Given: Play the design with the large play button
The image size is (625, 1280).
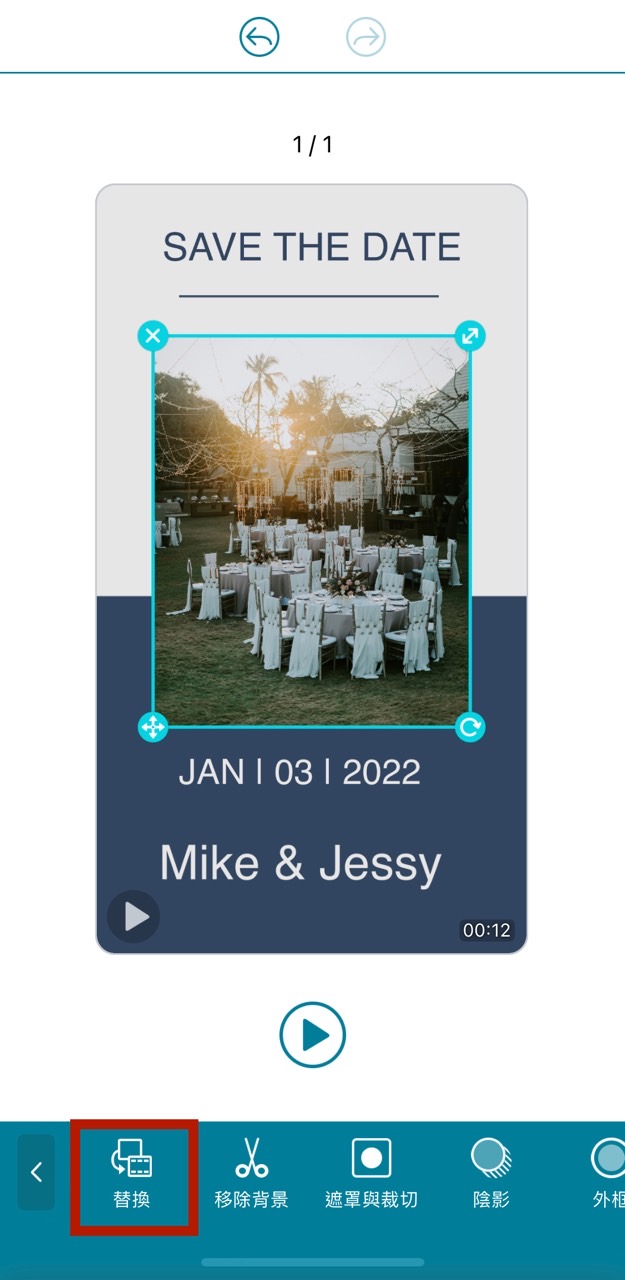Looking at the screenshot, I should tap(312, 1035).
